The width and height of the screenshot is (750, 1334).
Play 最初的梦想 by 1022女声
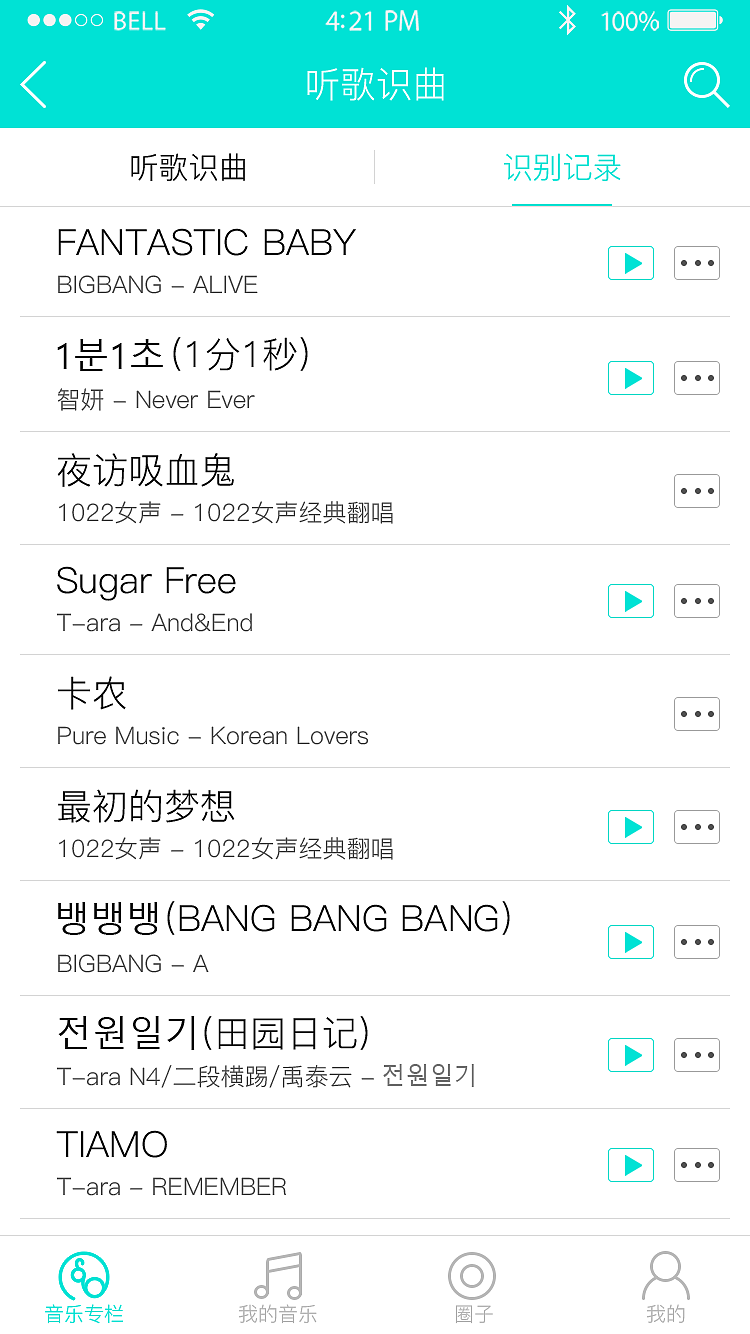tap(630, 826)
